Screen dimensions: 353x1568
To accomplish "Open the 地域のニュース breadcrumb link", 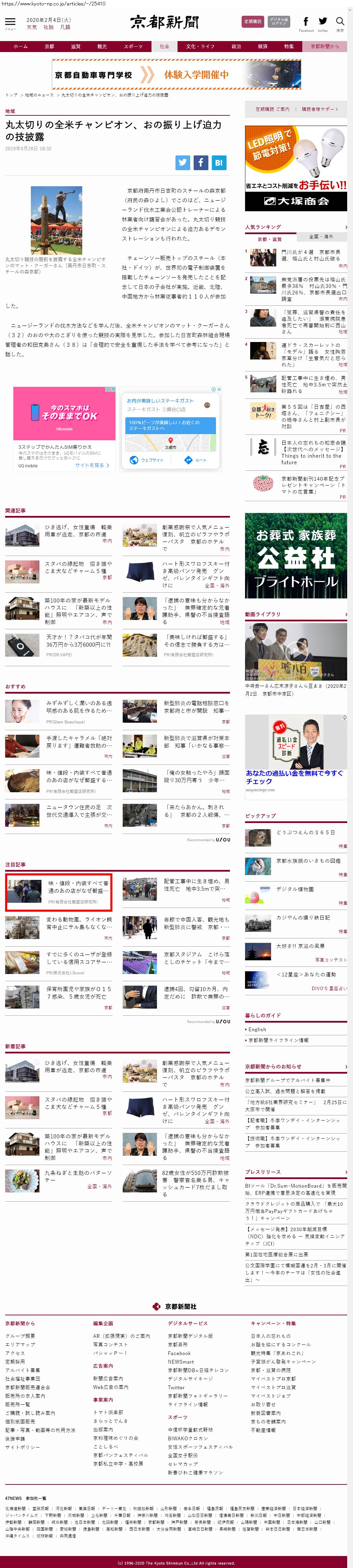I will (x=39, y=95).
